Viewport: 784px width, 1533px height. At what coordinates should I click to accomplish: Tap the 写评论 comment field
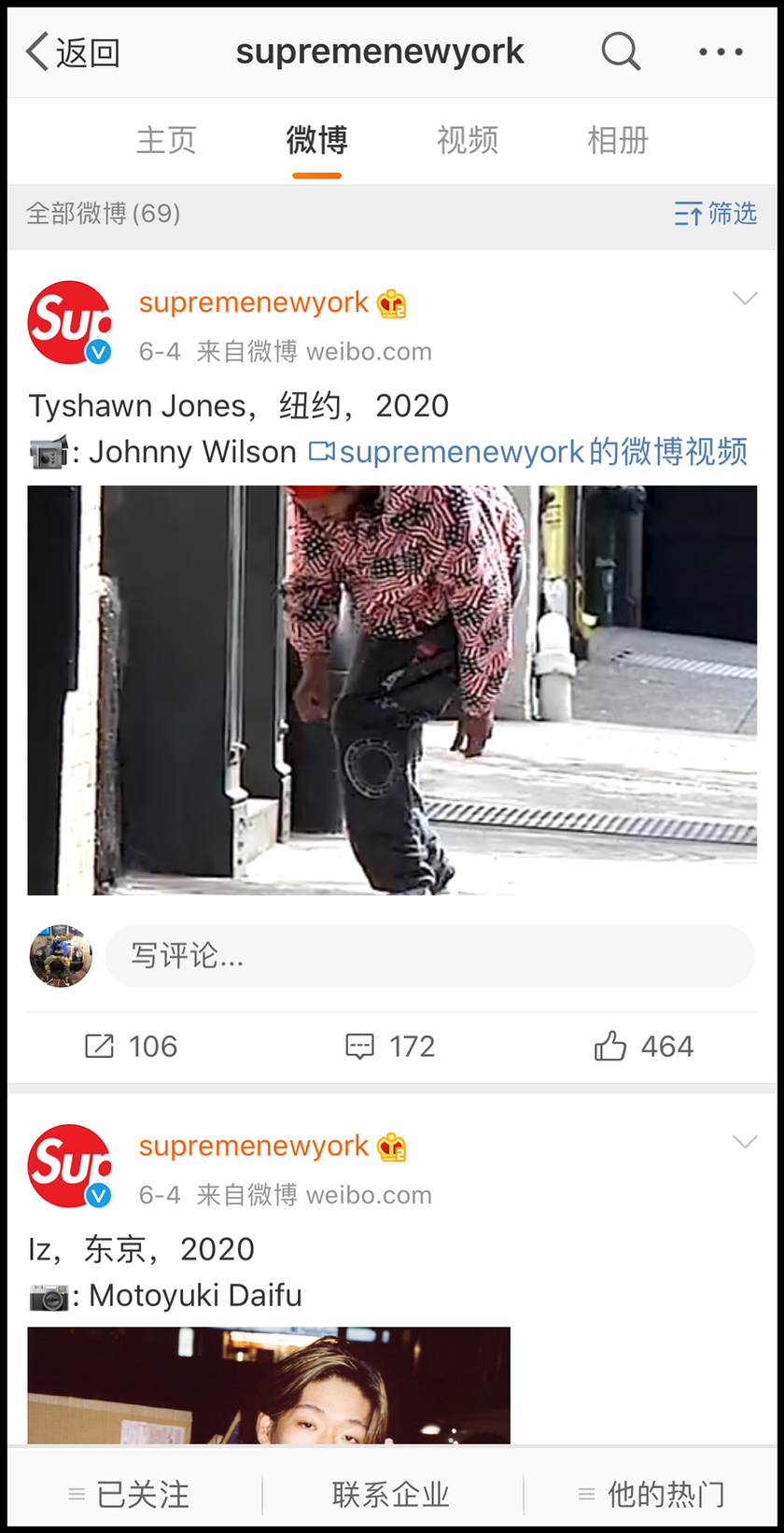coord(429,956)
